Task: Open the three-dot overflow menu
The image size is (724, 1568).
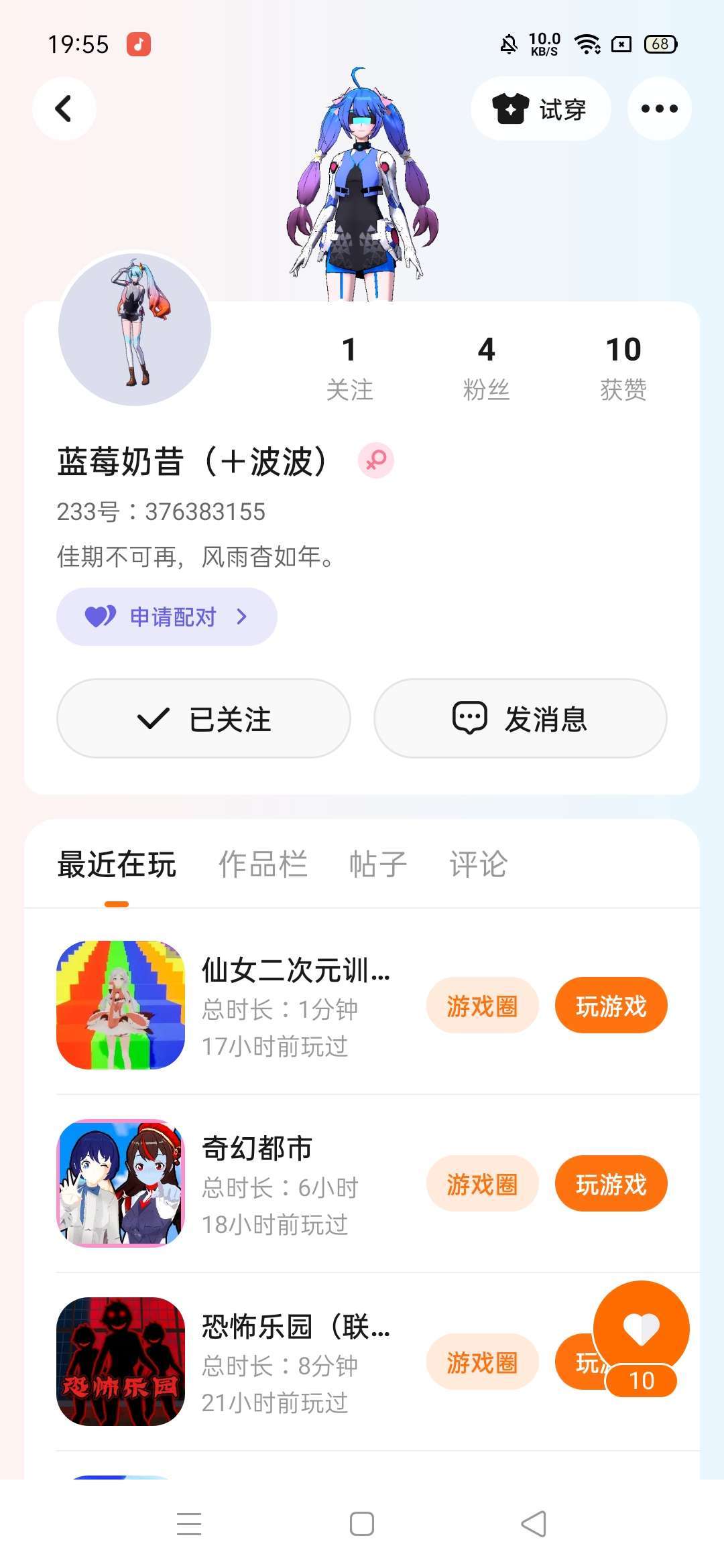Action: (659, 109)
